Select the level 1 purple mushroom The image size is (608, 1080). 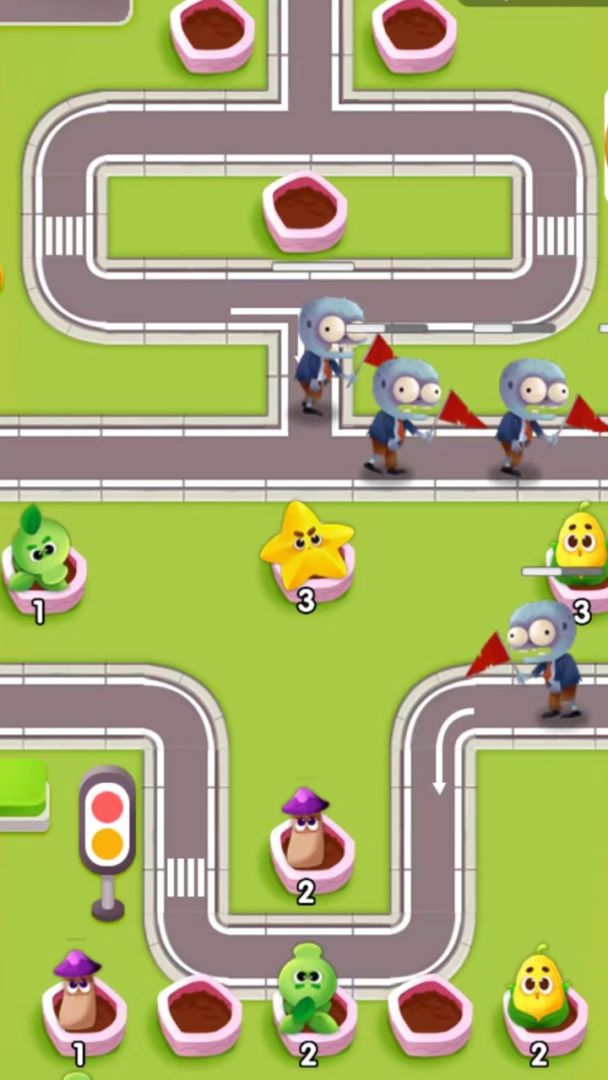point(78,996)
